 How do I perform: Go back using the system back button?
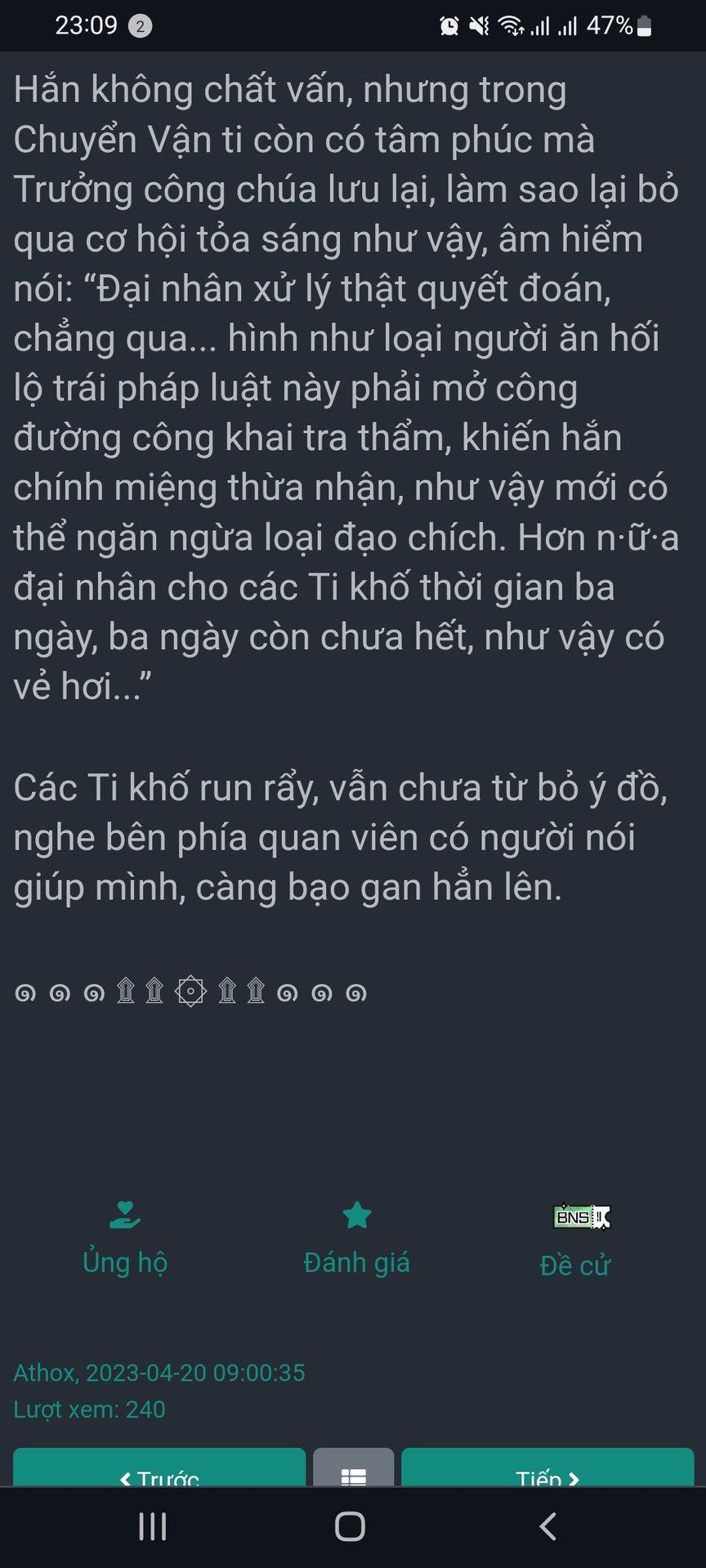click(x=548, y=1526)
